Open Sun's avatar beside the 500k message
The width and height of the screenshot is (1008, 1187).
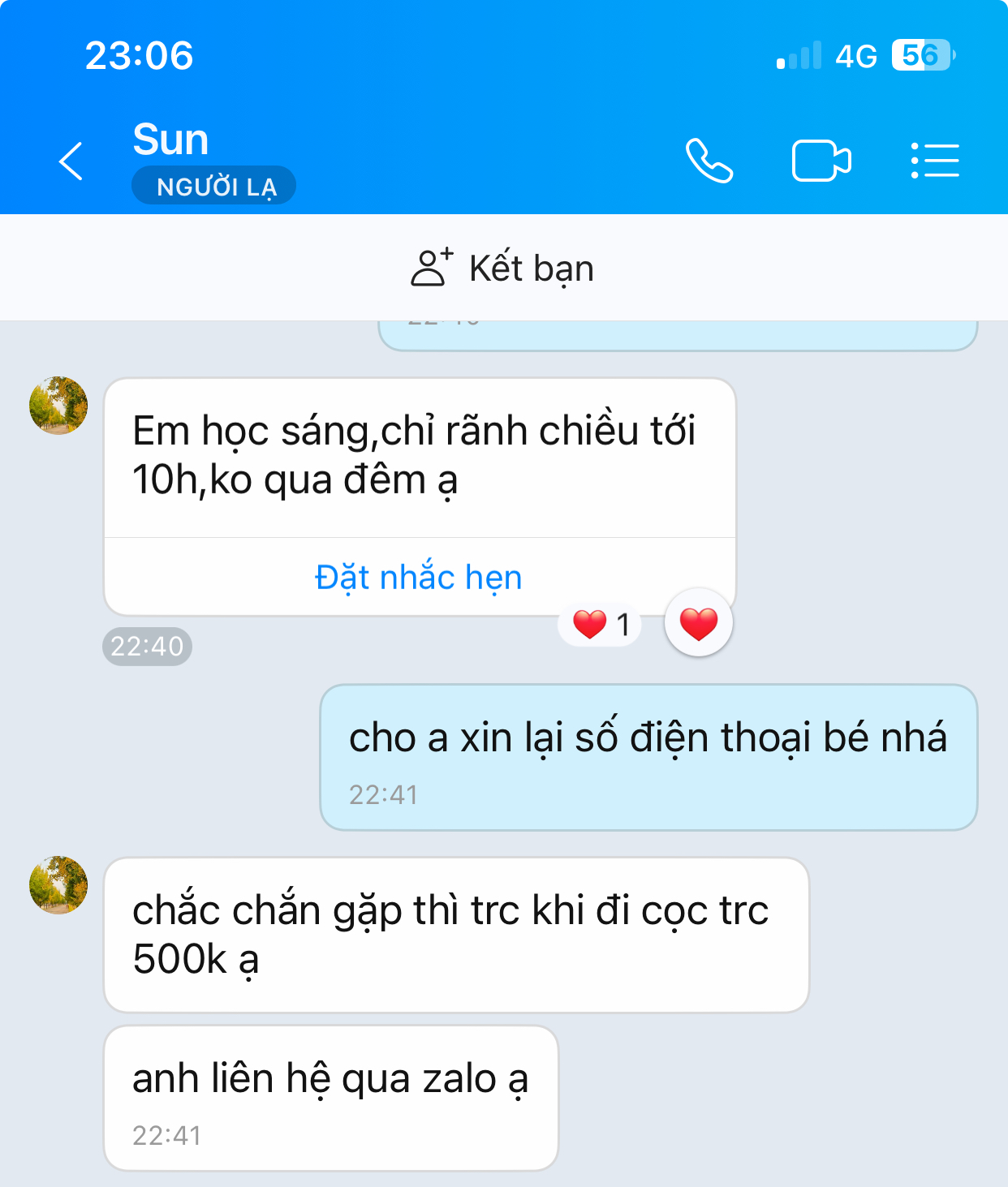click(58, 885)
